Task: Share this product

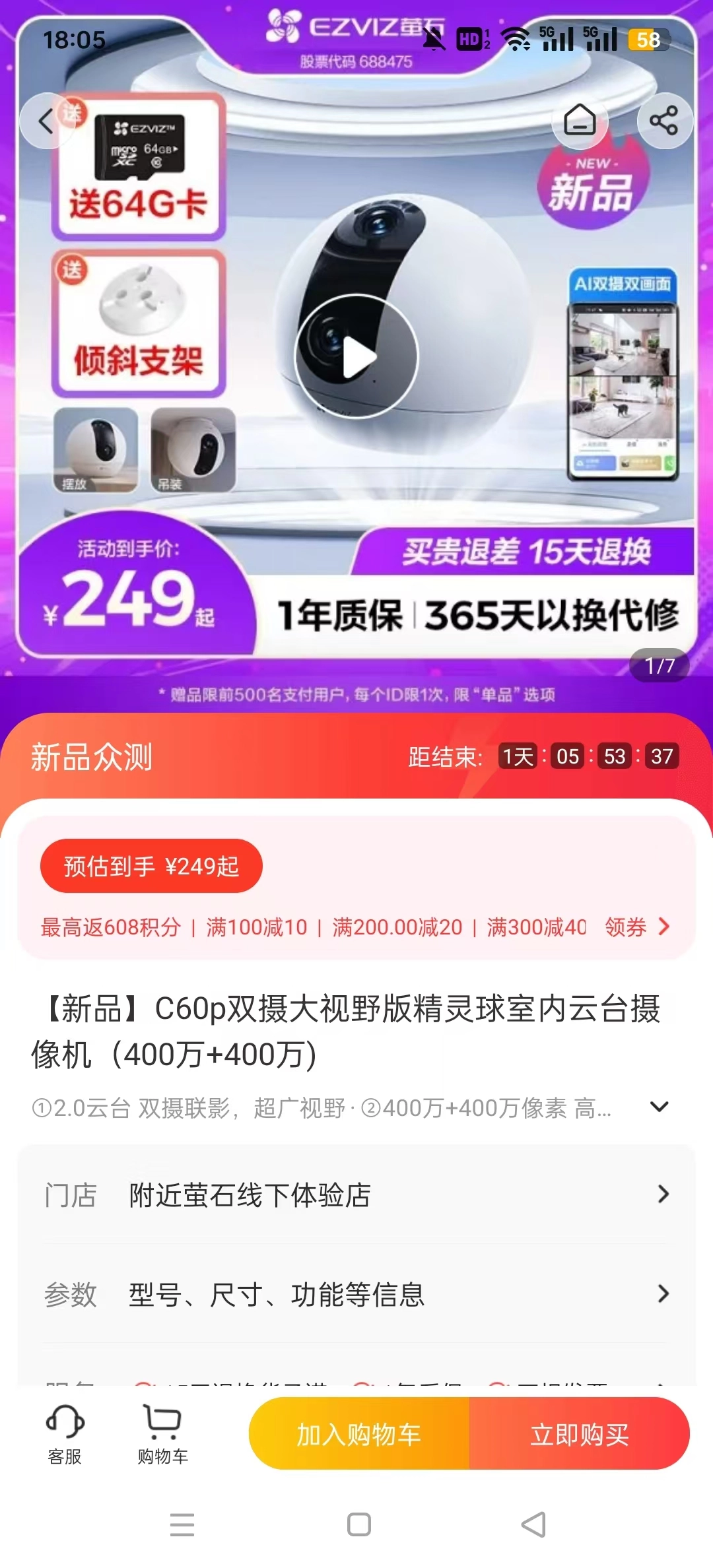Action: coord(664,120)
